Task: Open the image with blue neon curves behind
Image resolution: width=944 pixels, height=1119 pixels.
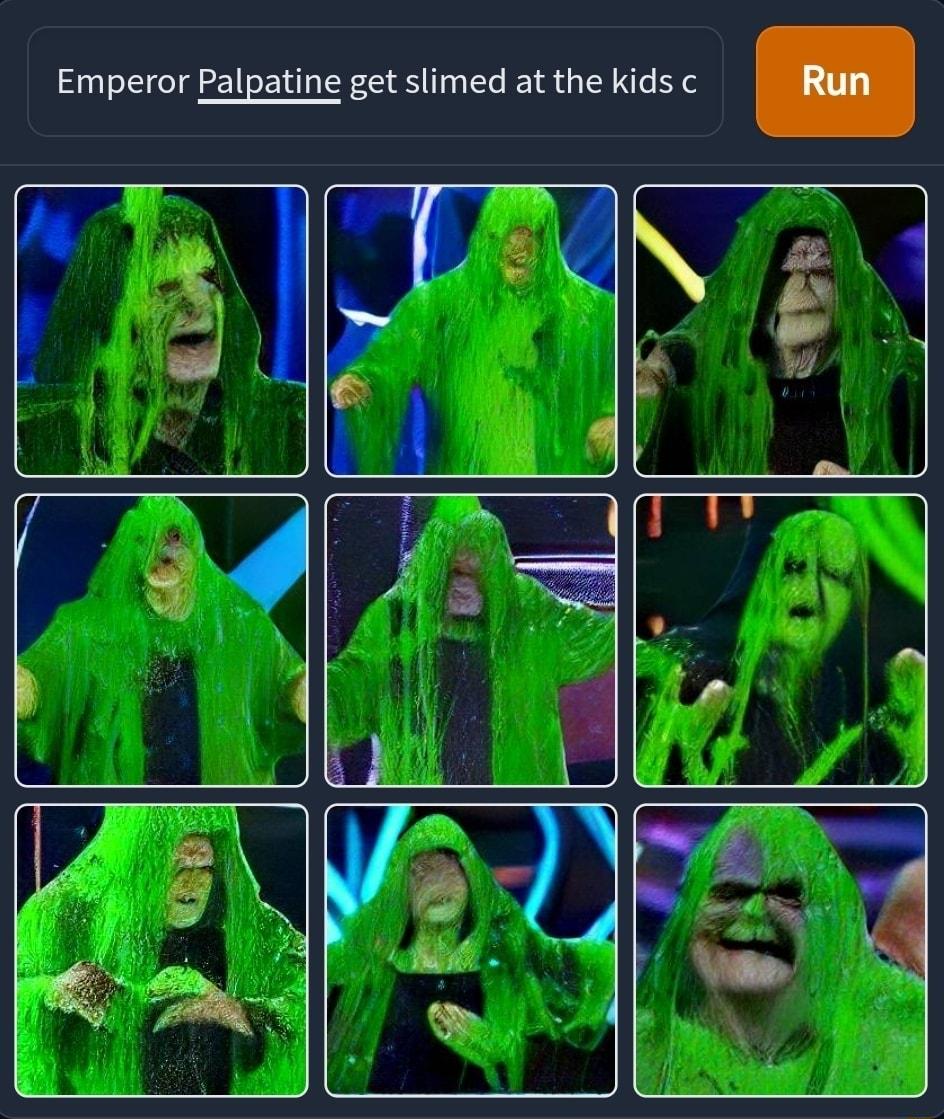Action: click(x=471, y=950)
